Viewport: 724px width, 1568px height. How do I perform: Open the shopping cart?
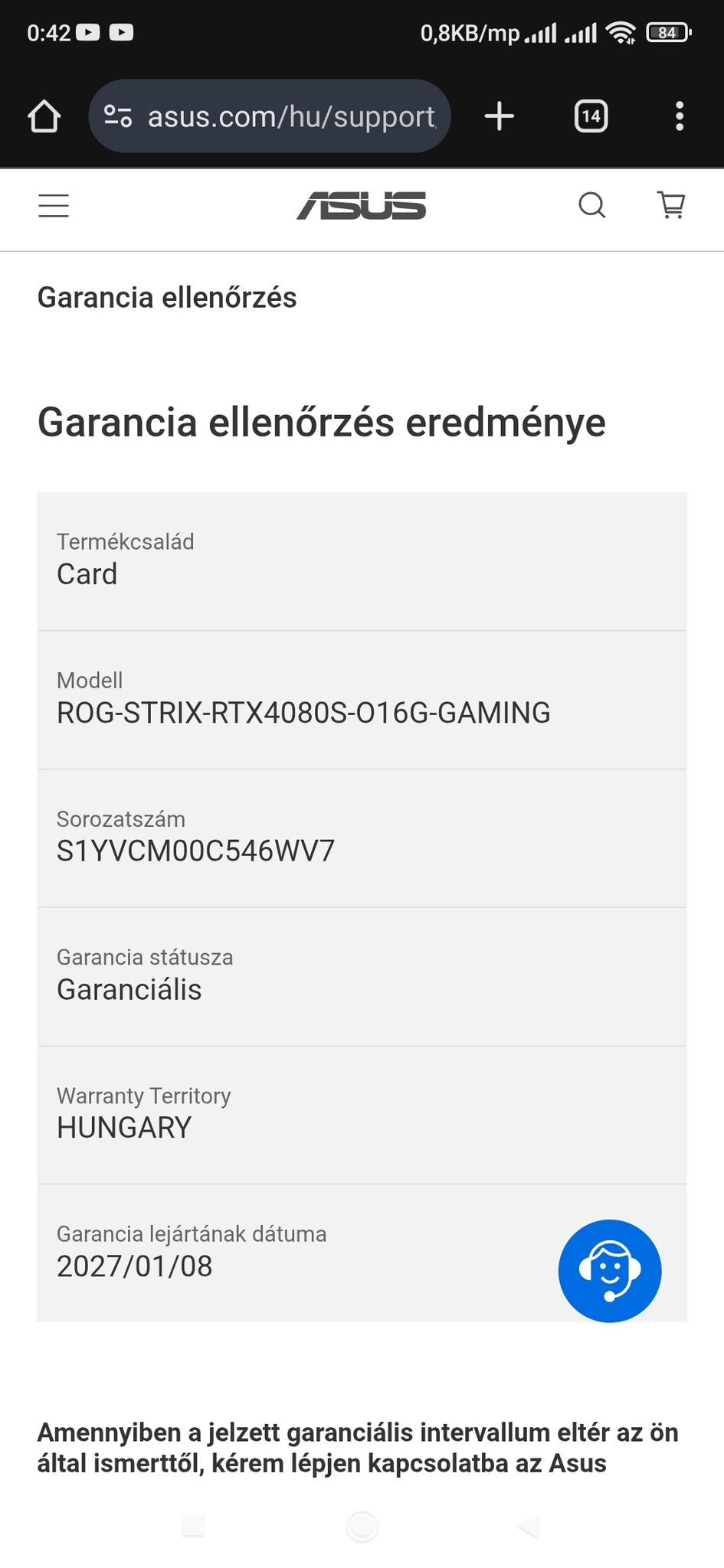[671, 205]
